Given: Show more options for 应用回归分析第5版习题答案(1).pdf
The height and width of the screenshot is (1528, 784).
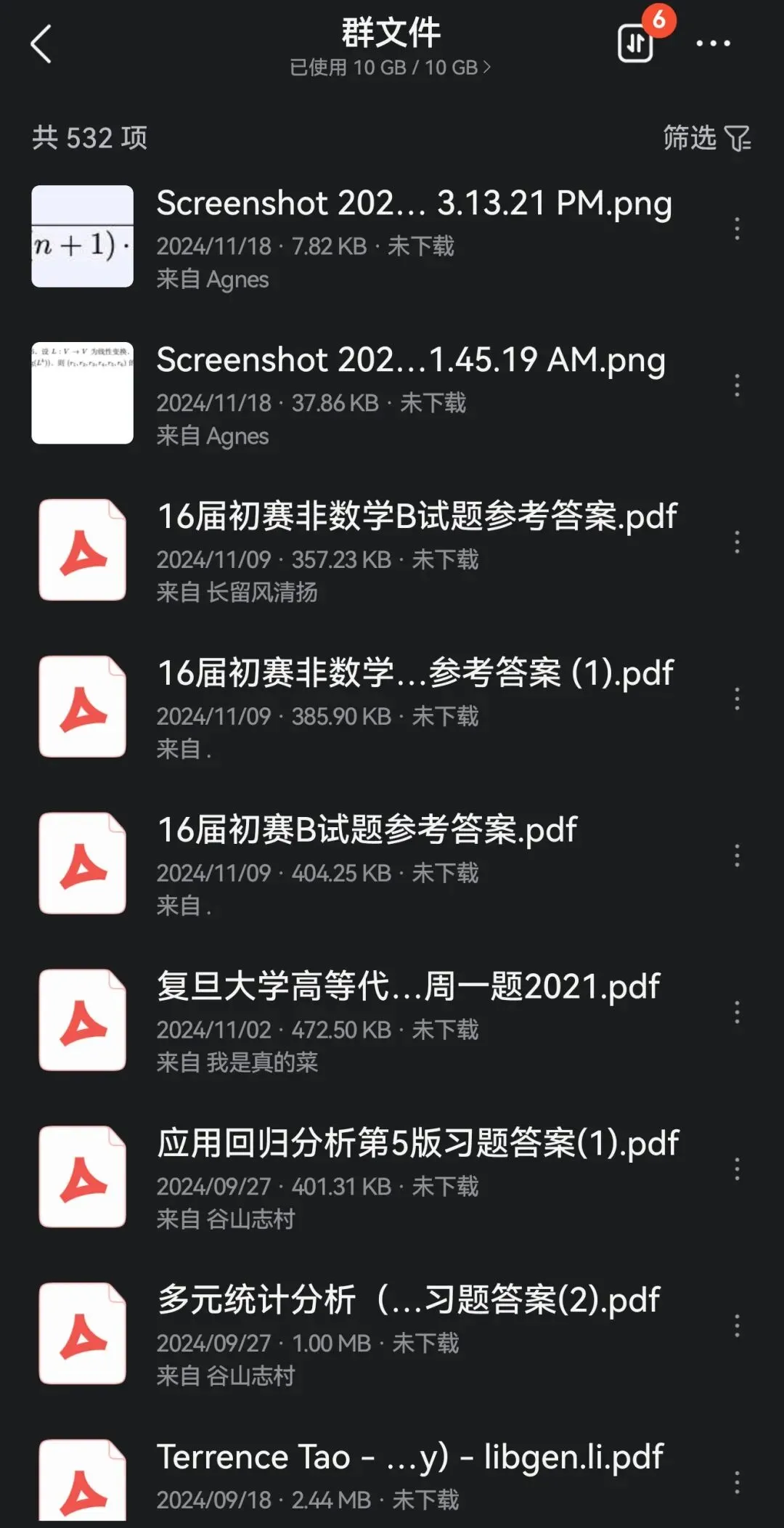Looking at the screenshot, I should click(737, 1169).
